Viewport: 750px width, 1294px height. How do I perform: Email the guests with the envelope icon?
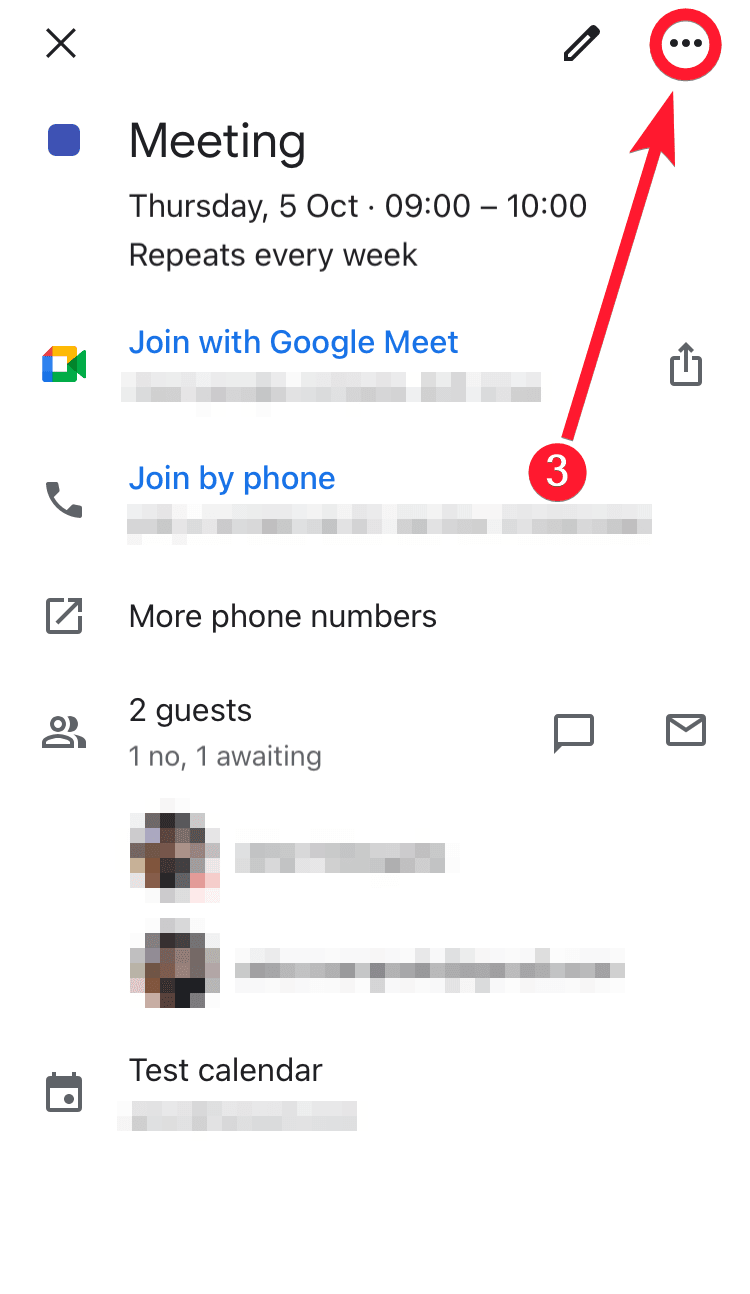(x=686, y=731)
